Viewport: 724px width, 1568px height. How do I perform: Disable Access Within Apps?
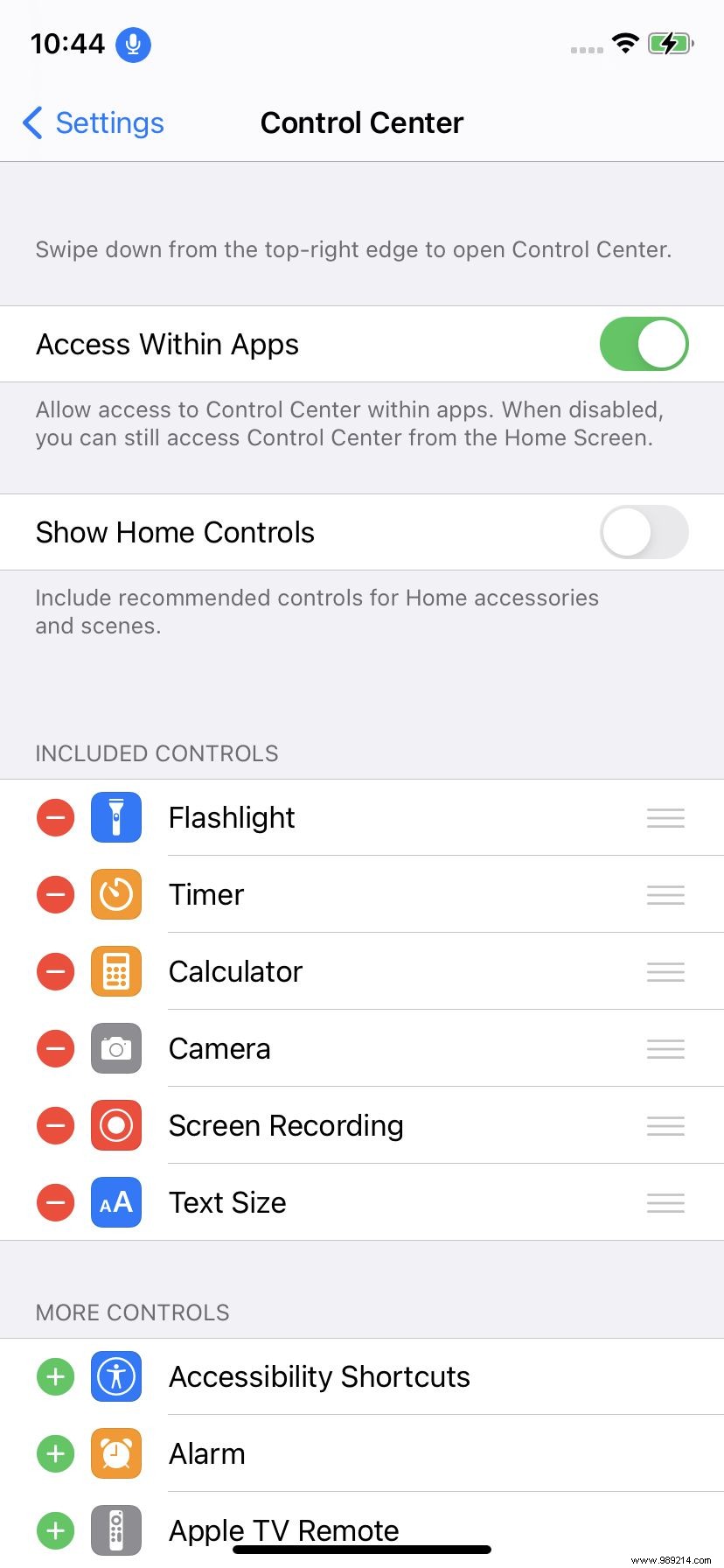(x=644, y=344)
